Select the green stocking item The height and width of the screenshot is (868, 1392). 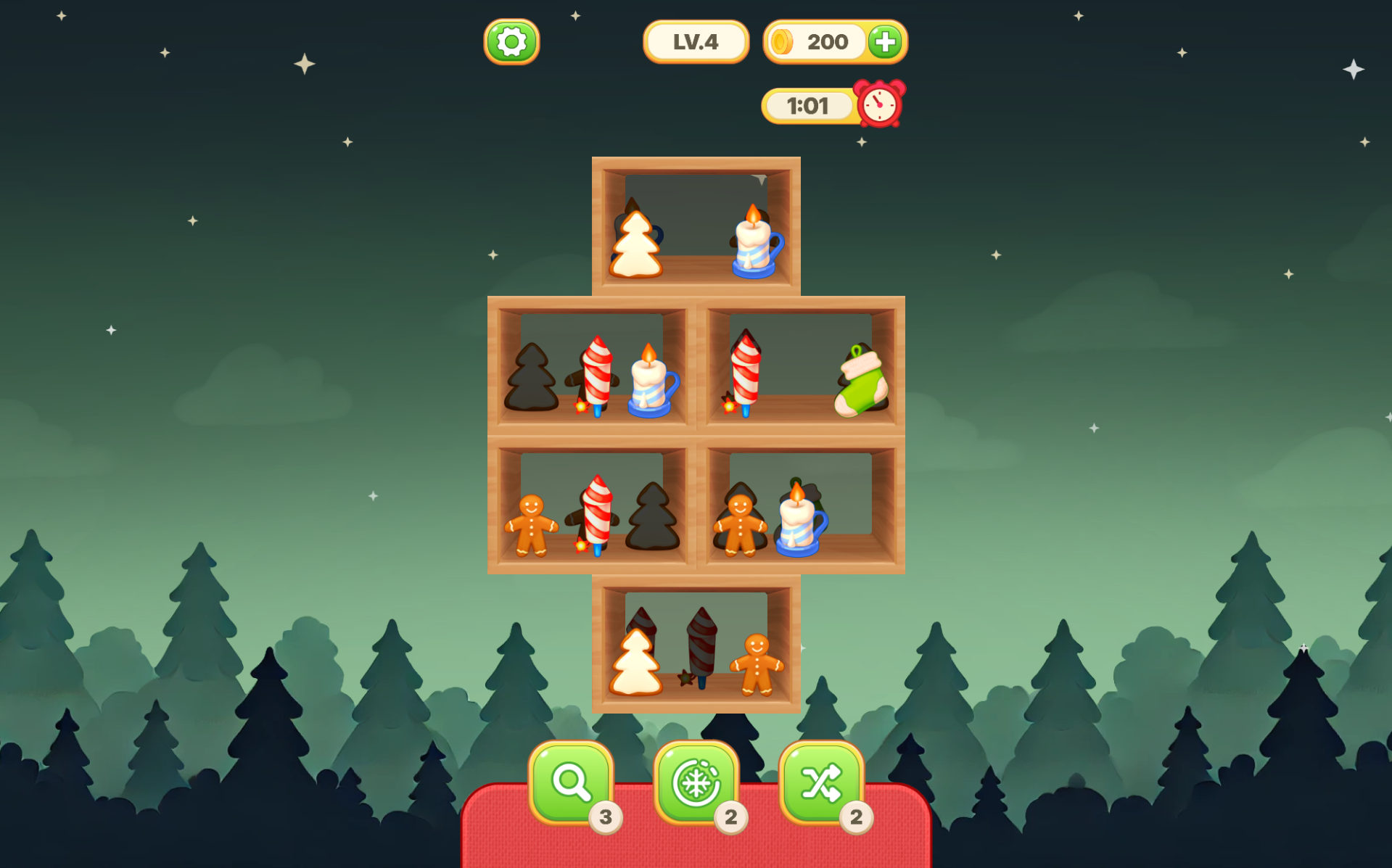[x=862, y=382]
